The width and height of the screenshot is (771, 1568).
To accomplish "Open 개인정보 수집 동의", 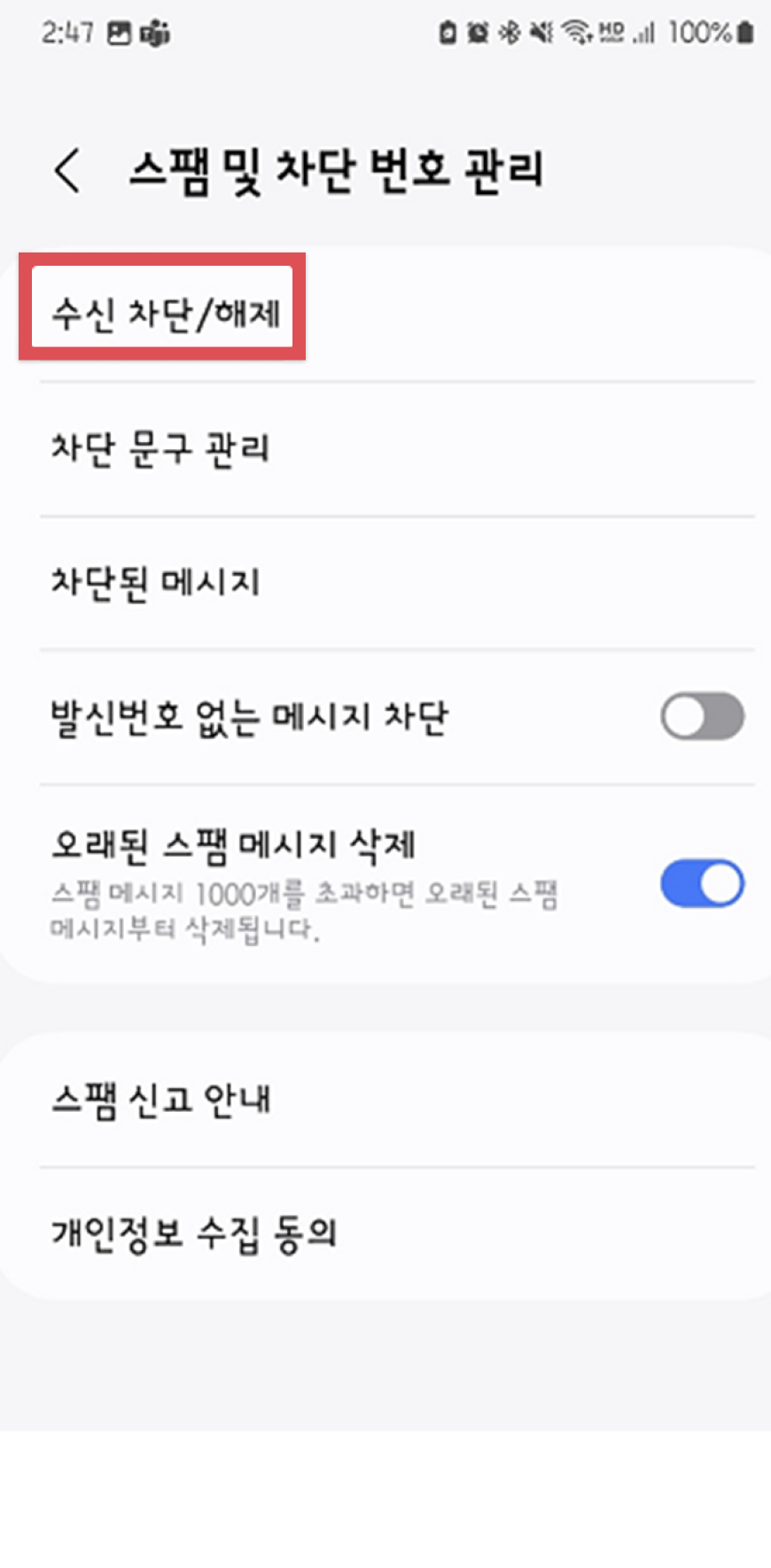I will [194, 1233].
